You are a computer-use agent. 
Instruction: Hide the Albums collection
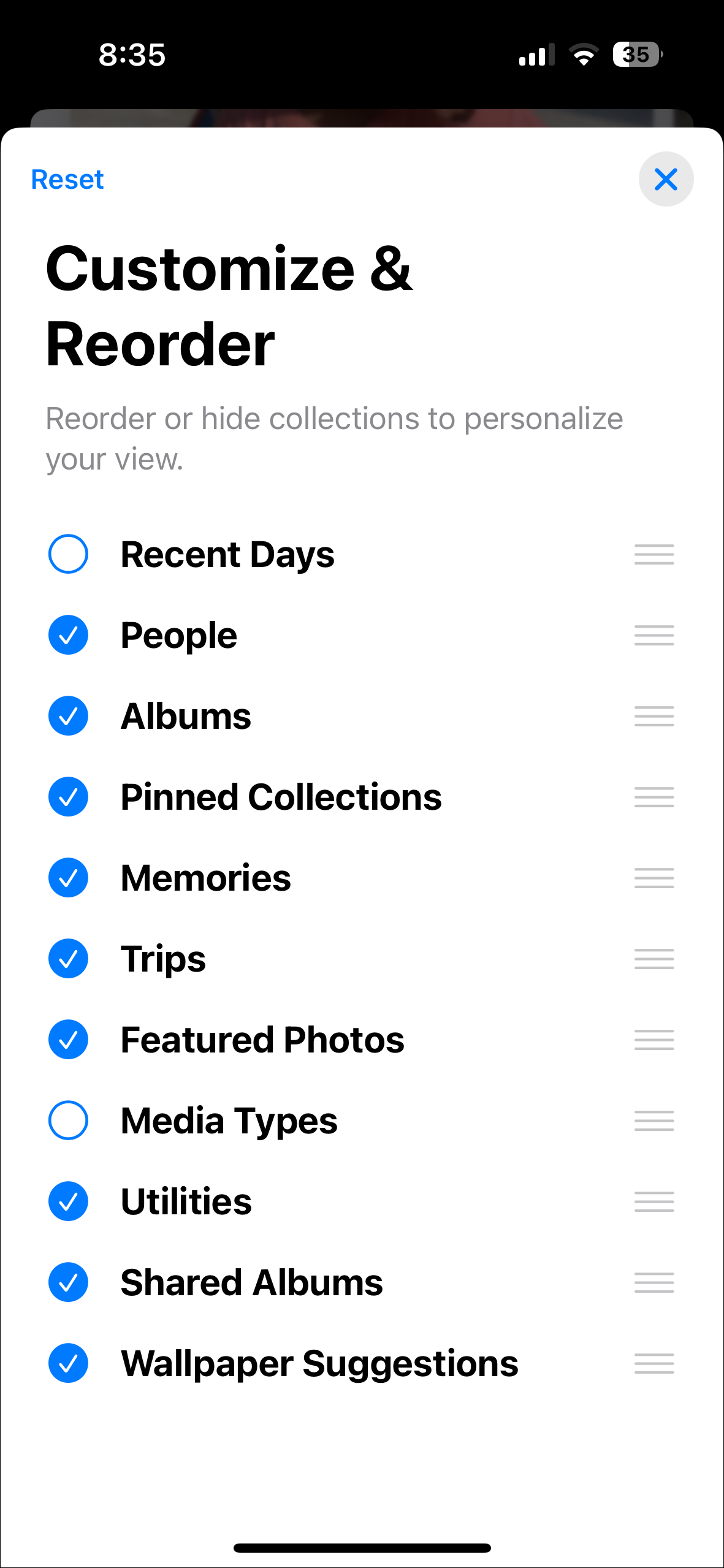[x=68, y=716]
